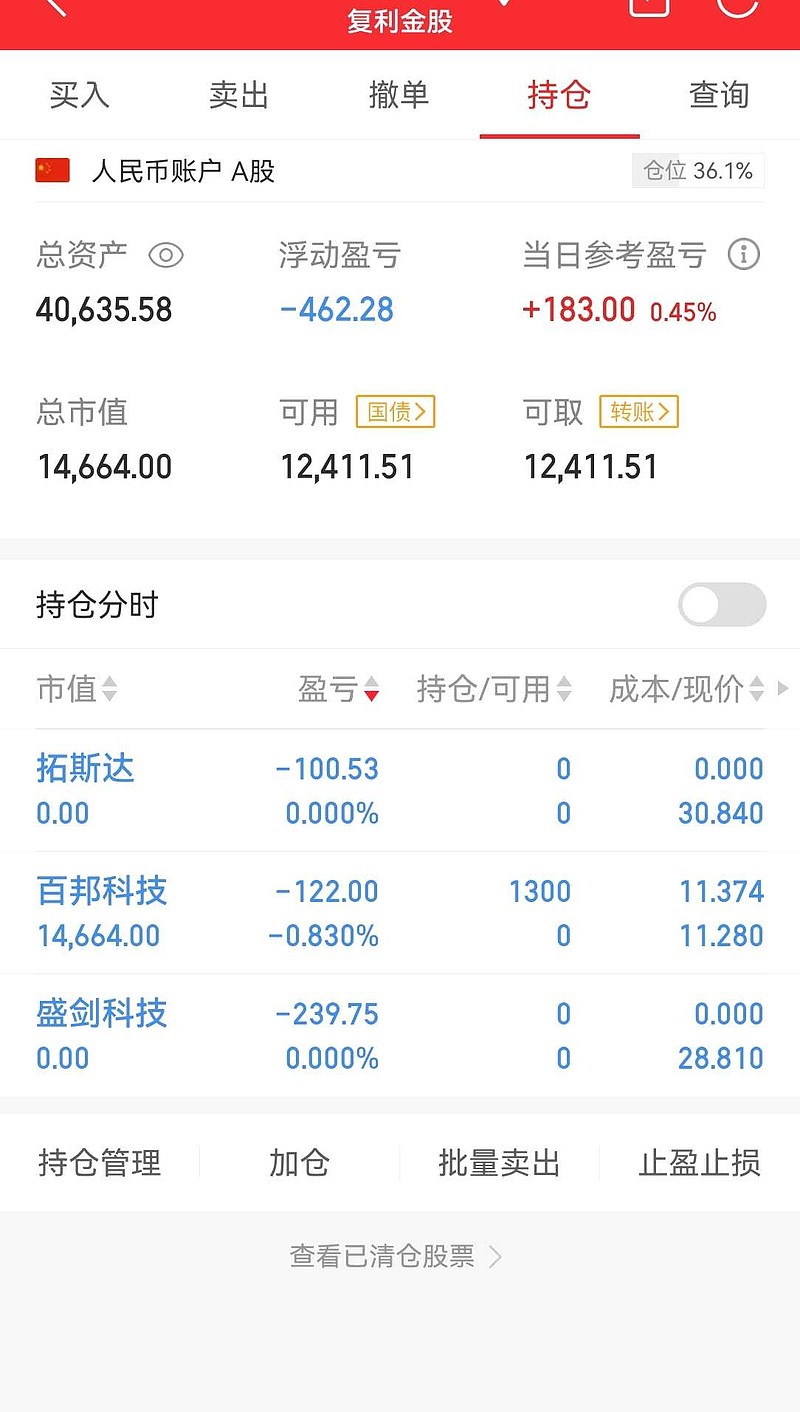
Task: Click the China flag icon beside 人民币账户
Action: [x=51, y=170]
